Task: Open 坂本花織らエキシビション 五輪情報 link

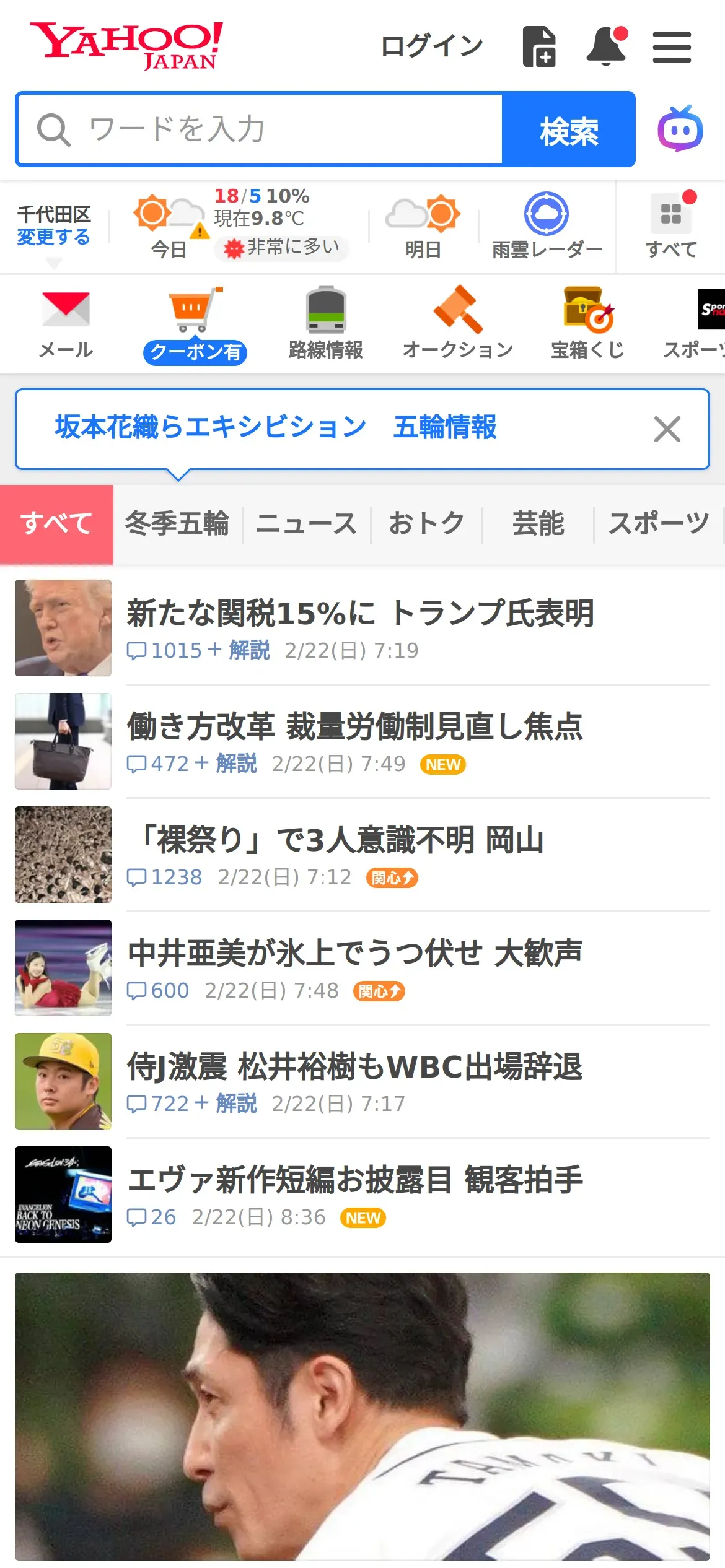Action: pyautogui.click(x=275, y=427)
